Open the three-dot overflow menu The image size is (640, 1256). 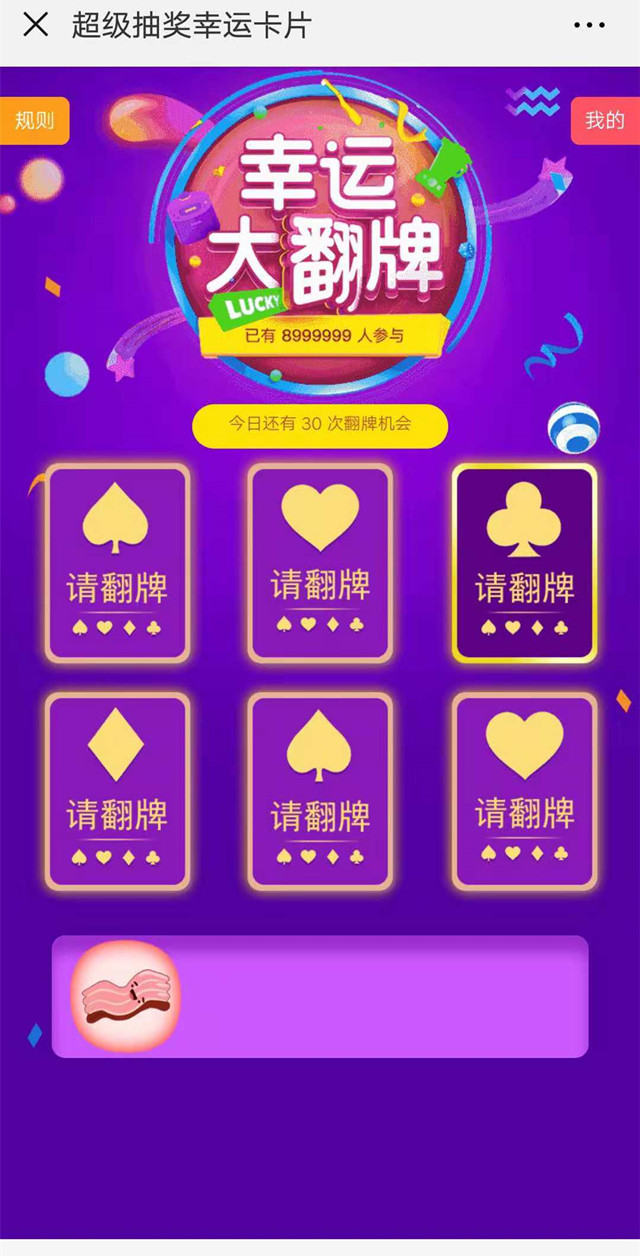588,25
